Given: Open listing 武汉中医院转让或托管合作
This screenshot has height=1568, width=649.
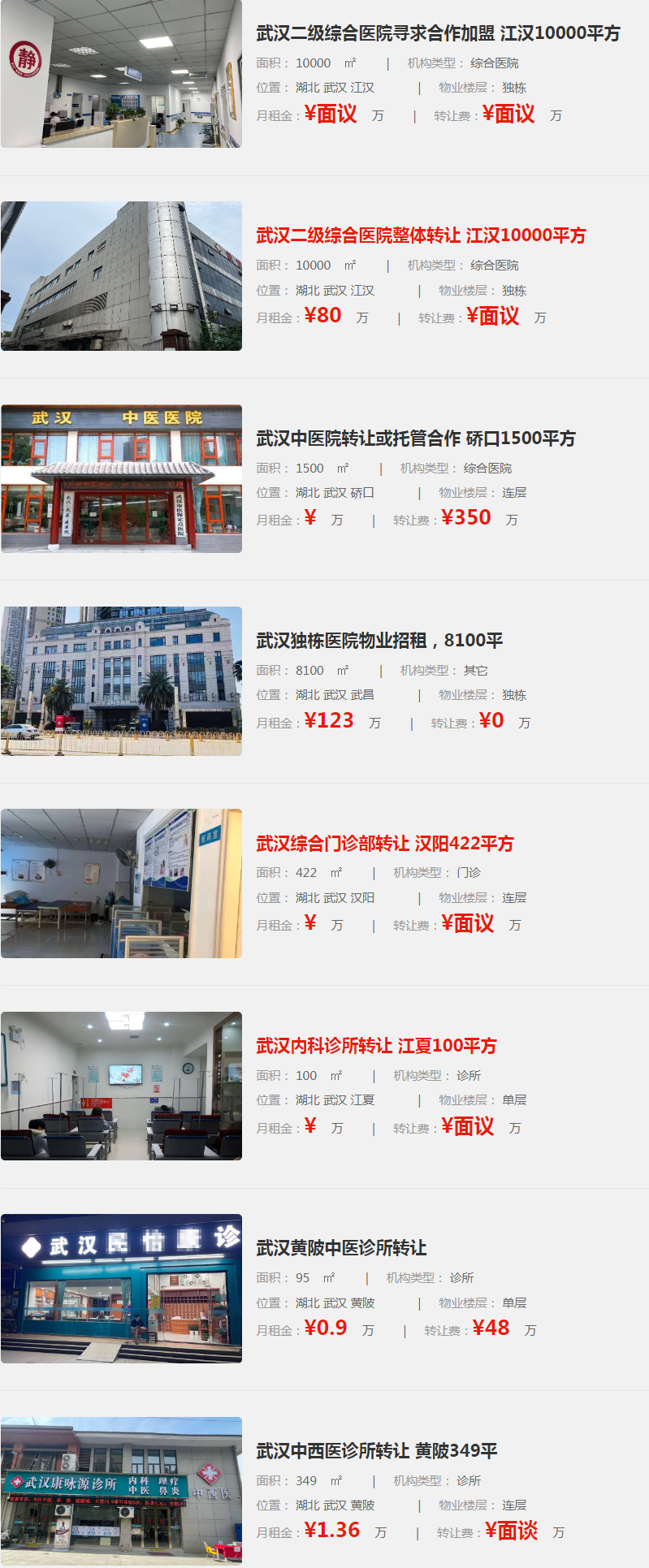Looking at the screenshot, I should (415, 438).
